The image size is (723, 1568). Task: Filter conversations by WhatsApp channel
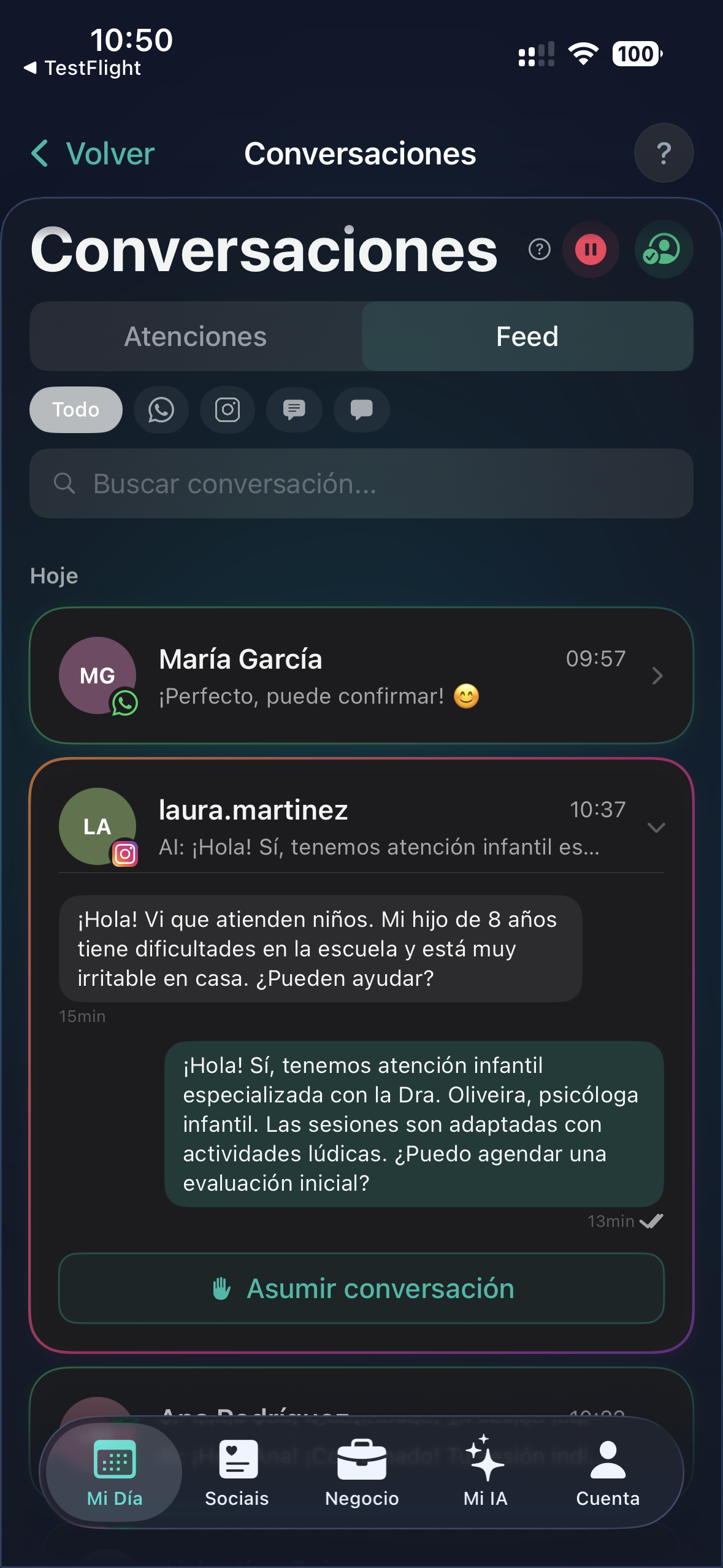[161, 410]
